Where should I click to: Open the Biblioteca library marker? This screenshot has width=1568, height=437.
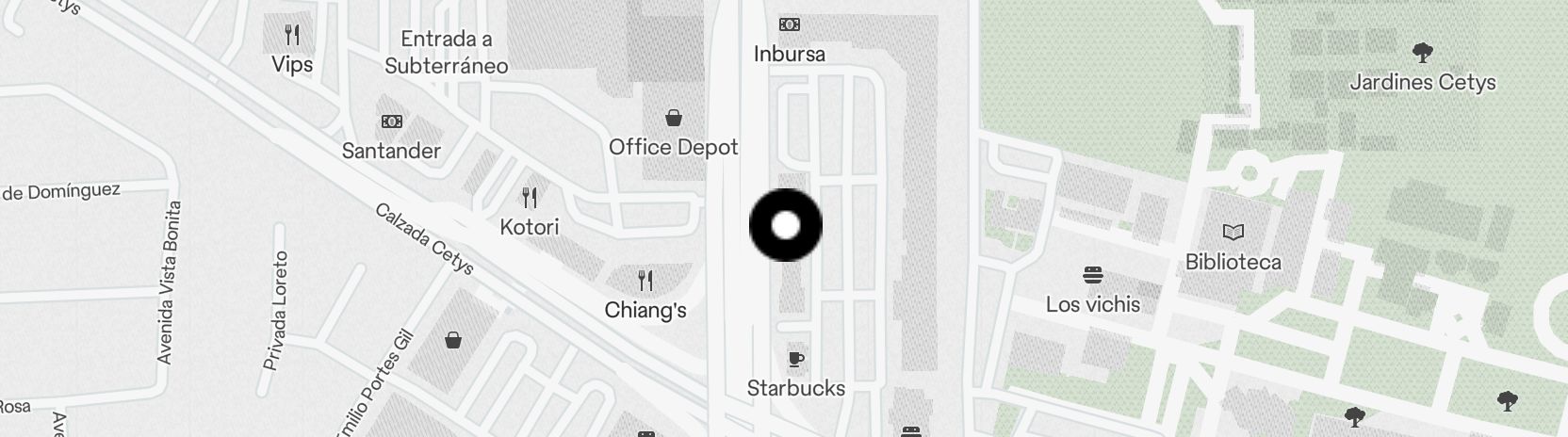(x=1233, y=232)
